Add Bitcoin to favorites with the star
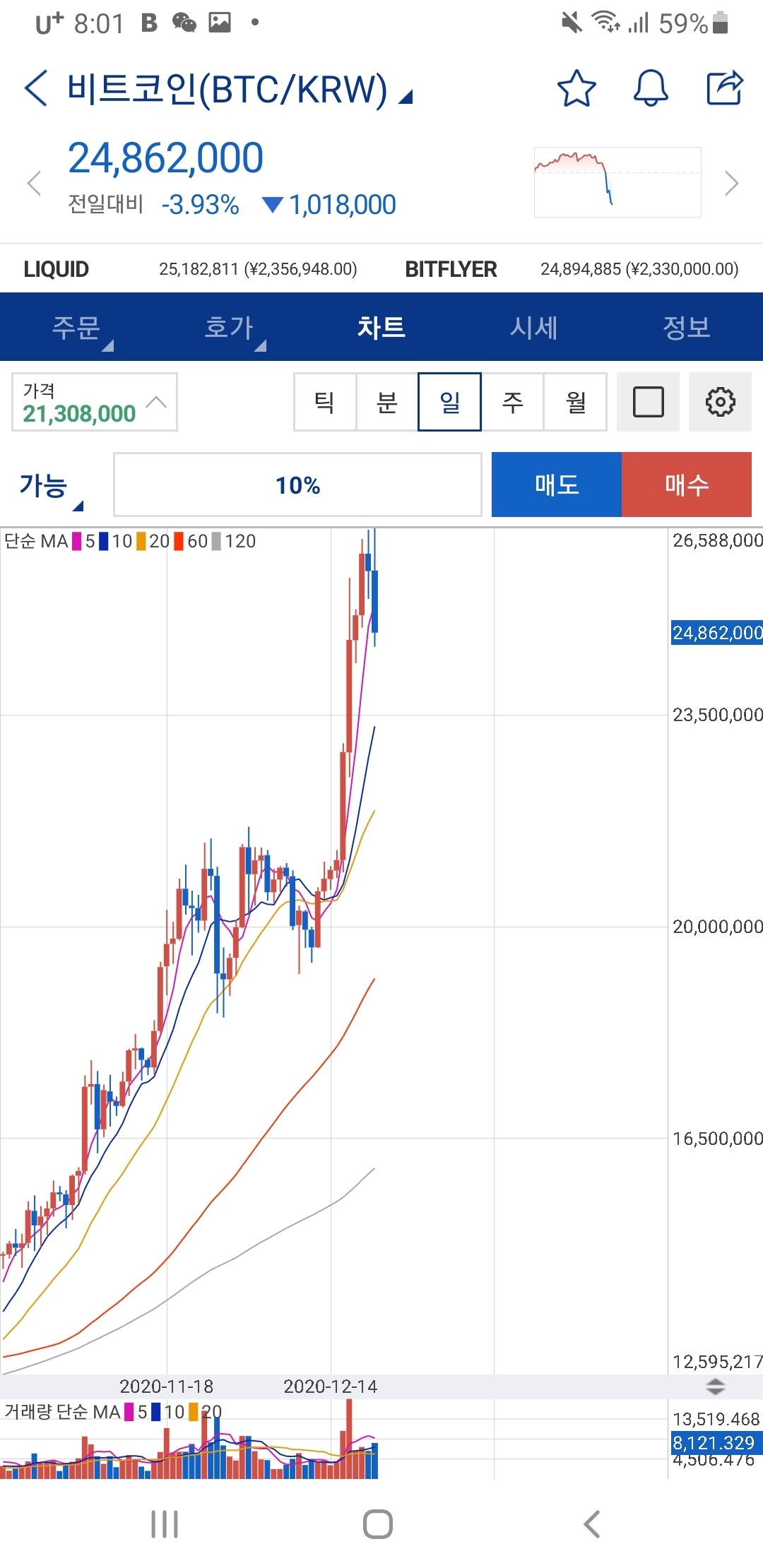 pos(576,89)
